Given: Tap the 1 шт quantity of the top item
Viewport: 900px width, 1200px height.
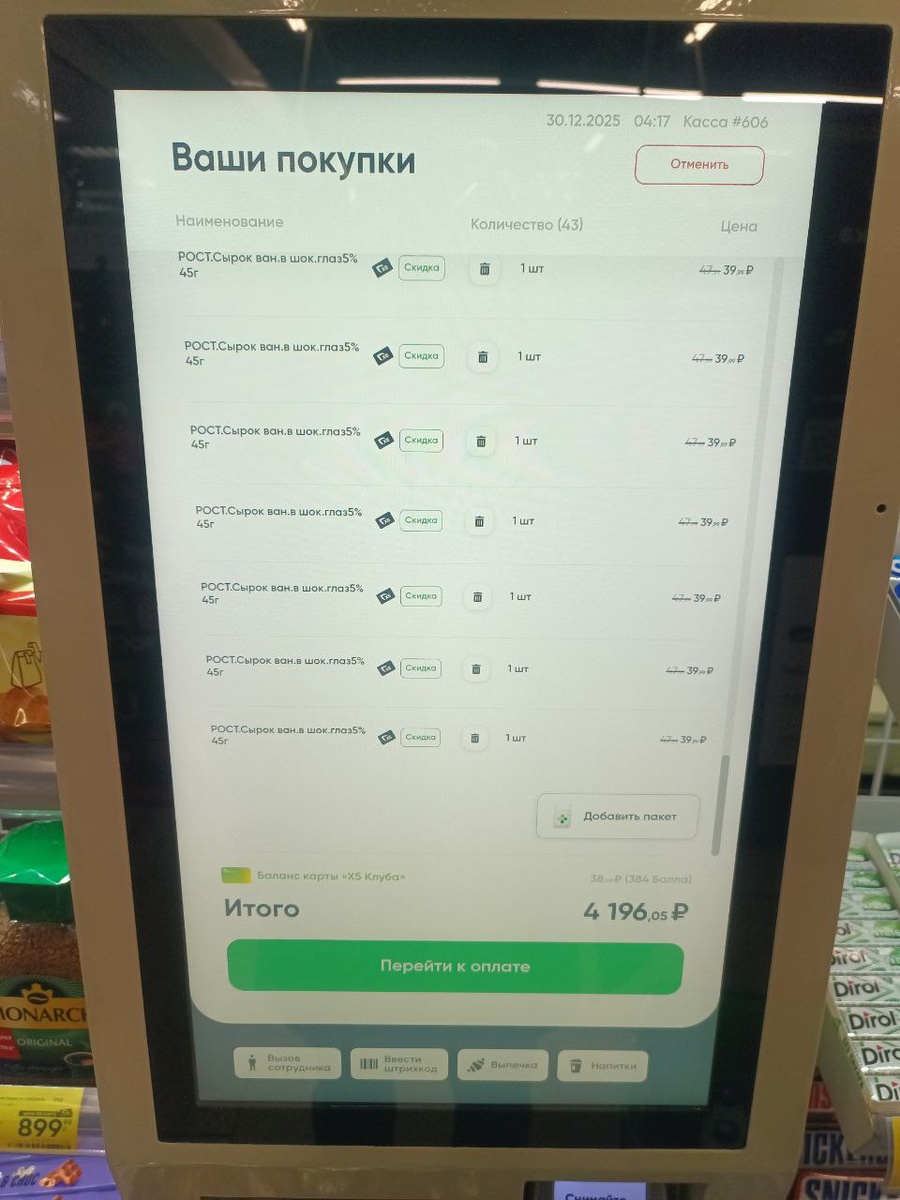Looking at the screenshot, I should [530, 269].
